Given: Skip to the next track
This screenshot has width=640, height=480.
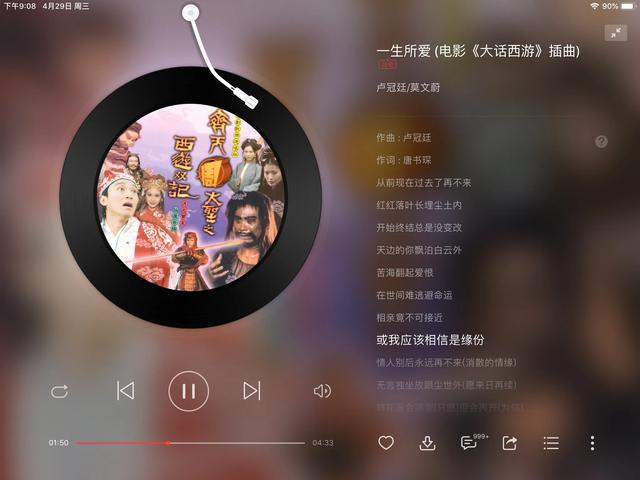Looking at the screenshot, I should (x=252, y=391).
